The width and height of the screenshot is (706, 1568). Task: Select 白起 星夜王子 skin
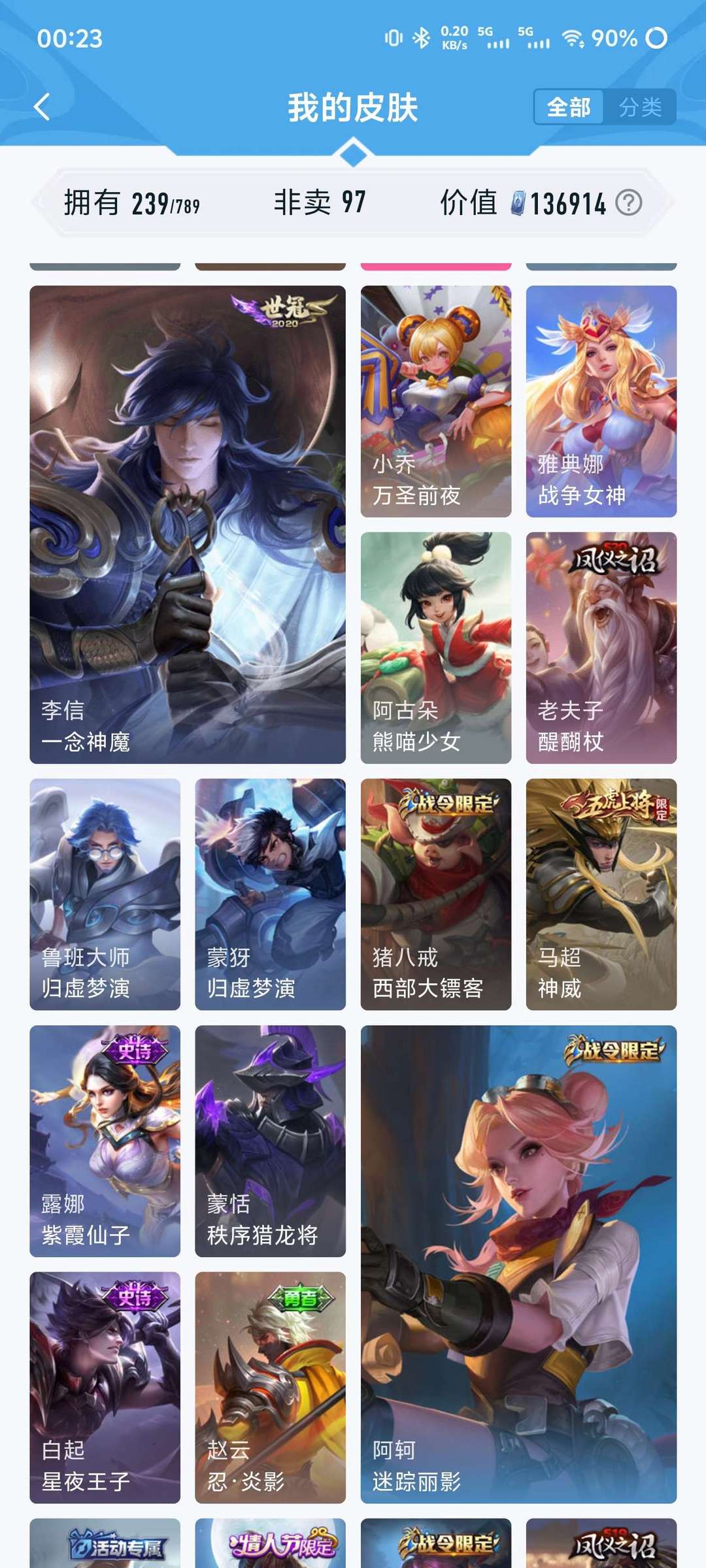click(105, 1387)
